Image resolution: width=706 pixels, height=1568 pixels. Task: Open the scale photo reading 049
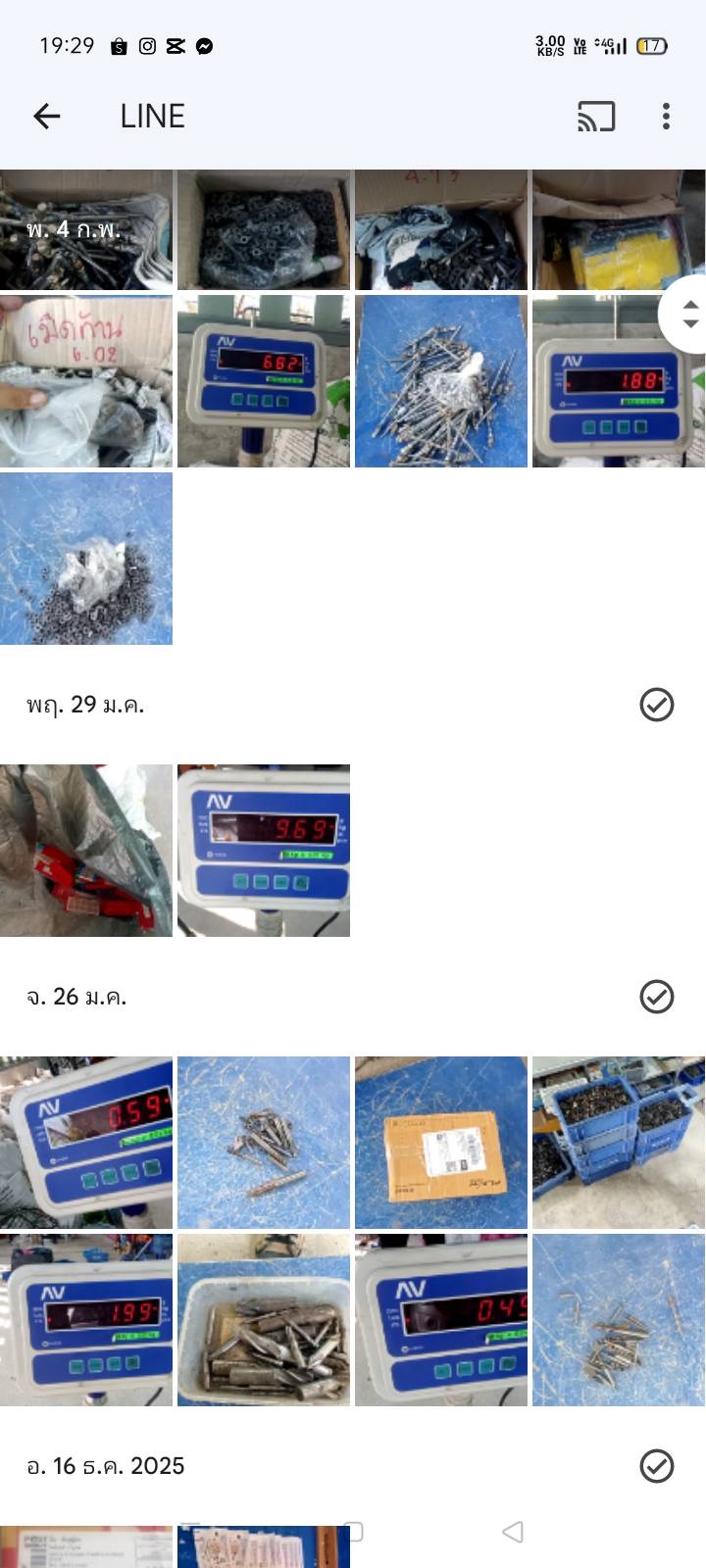(x=440, y=1320)
